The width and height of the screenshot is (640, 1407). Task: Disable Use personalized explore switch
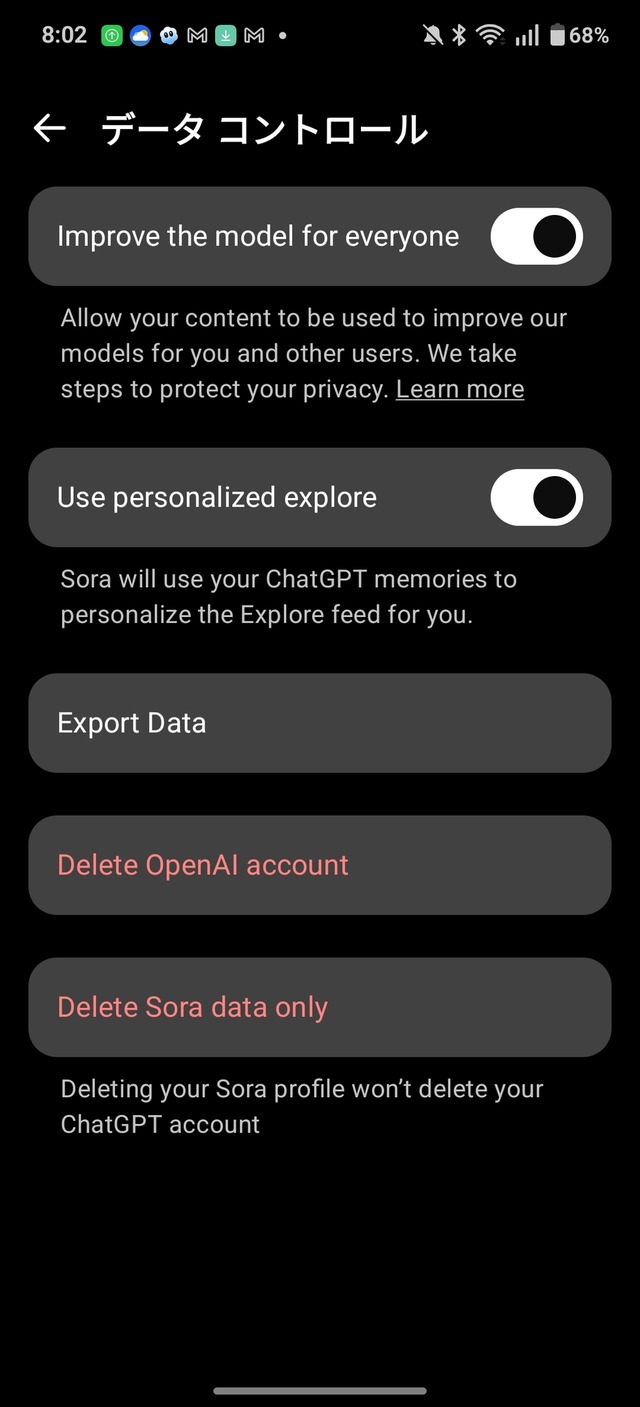pyautogui.click(x=536, y=498)
